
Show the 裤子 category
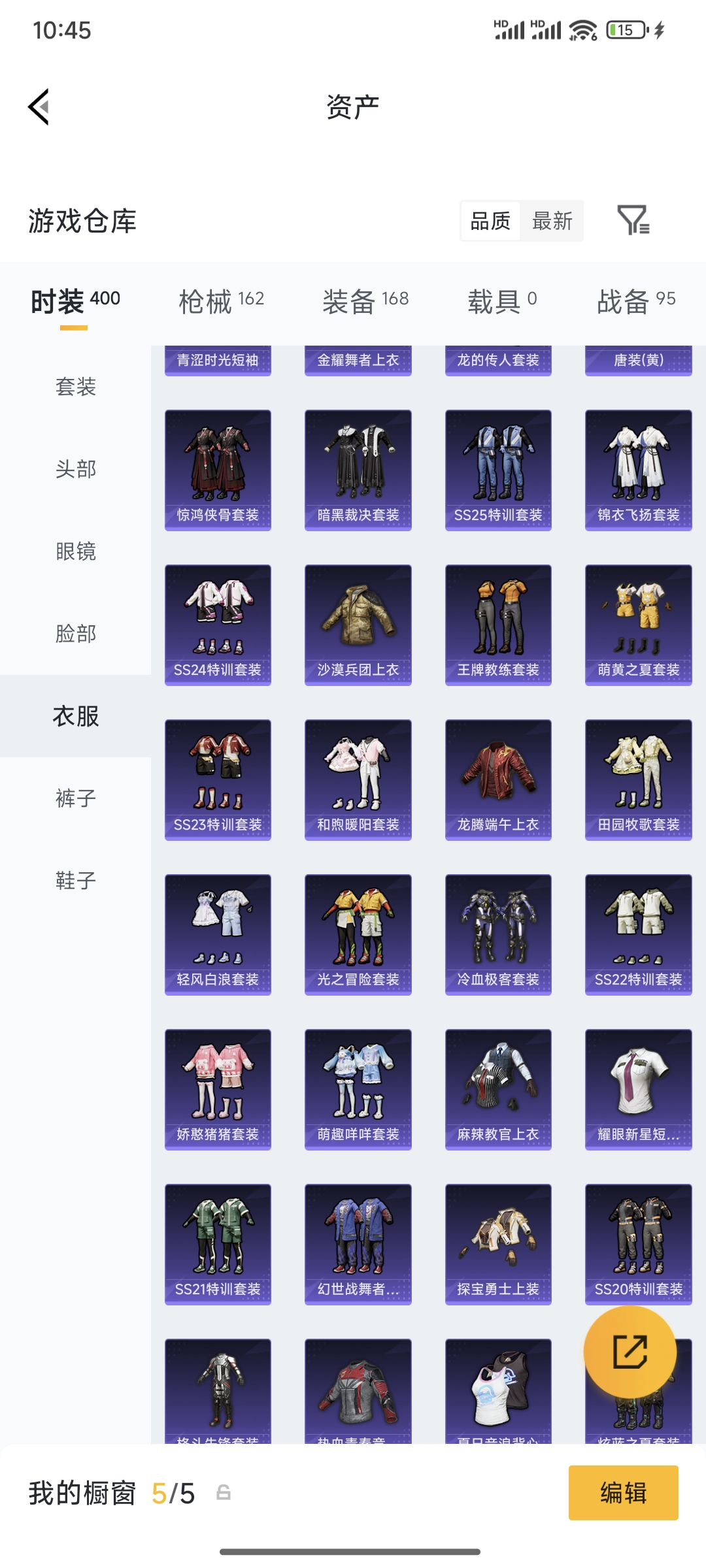76,798
